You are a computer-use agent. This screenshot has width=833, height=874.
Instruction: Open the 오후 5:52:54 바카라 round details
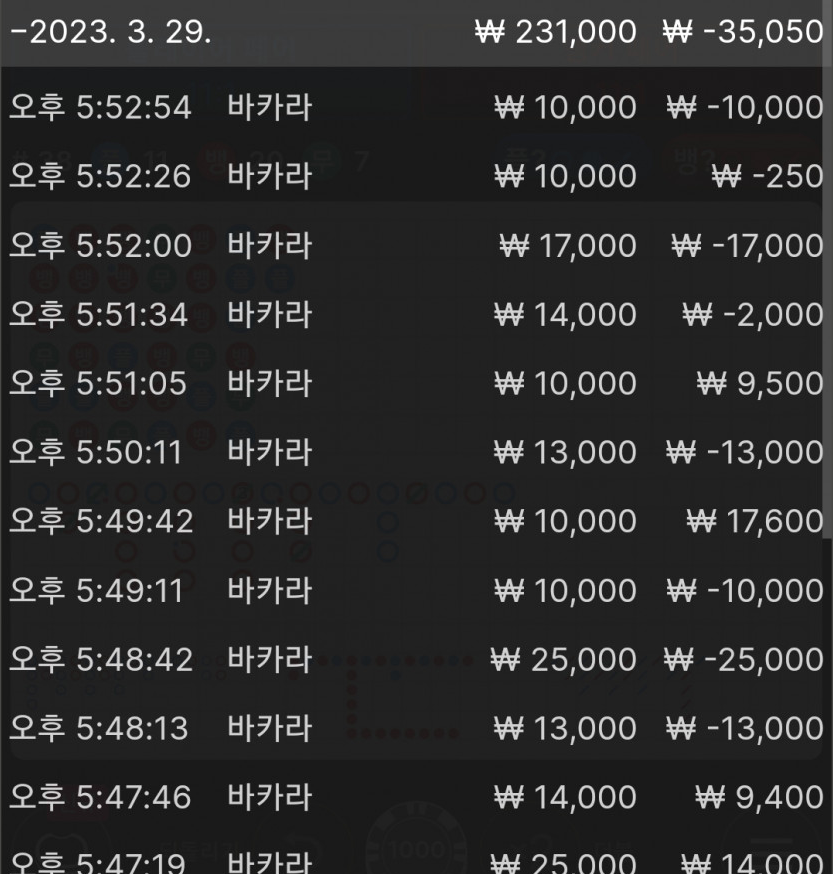(x=416, y=107)
